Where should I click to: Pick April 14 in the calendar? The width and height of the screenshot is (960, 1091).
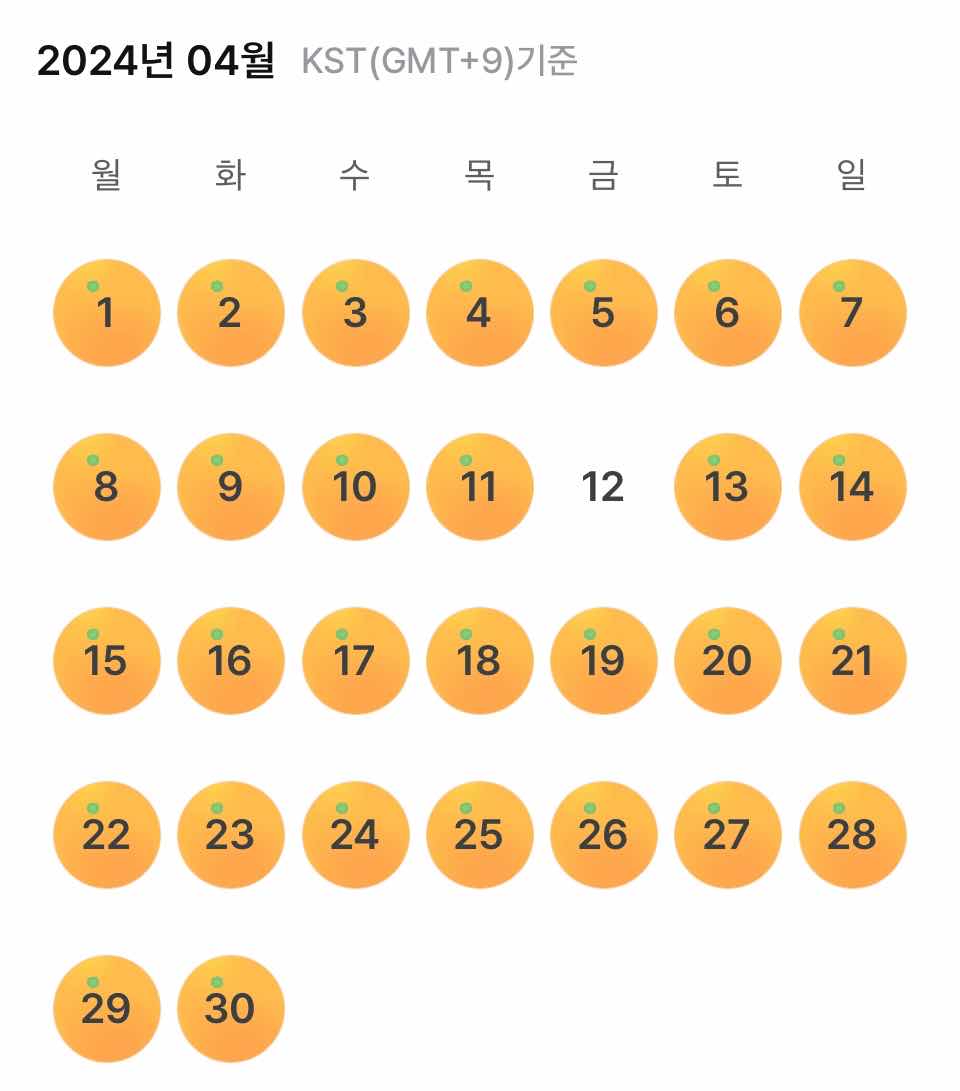[852, 487]
